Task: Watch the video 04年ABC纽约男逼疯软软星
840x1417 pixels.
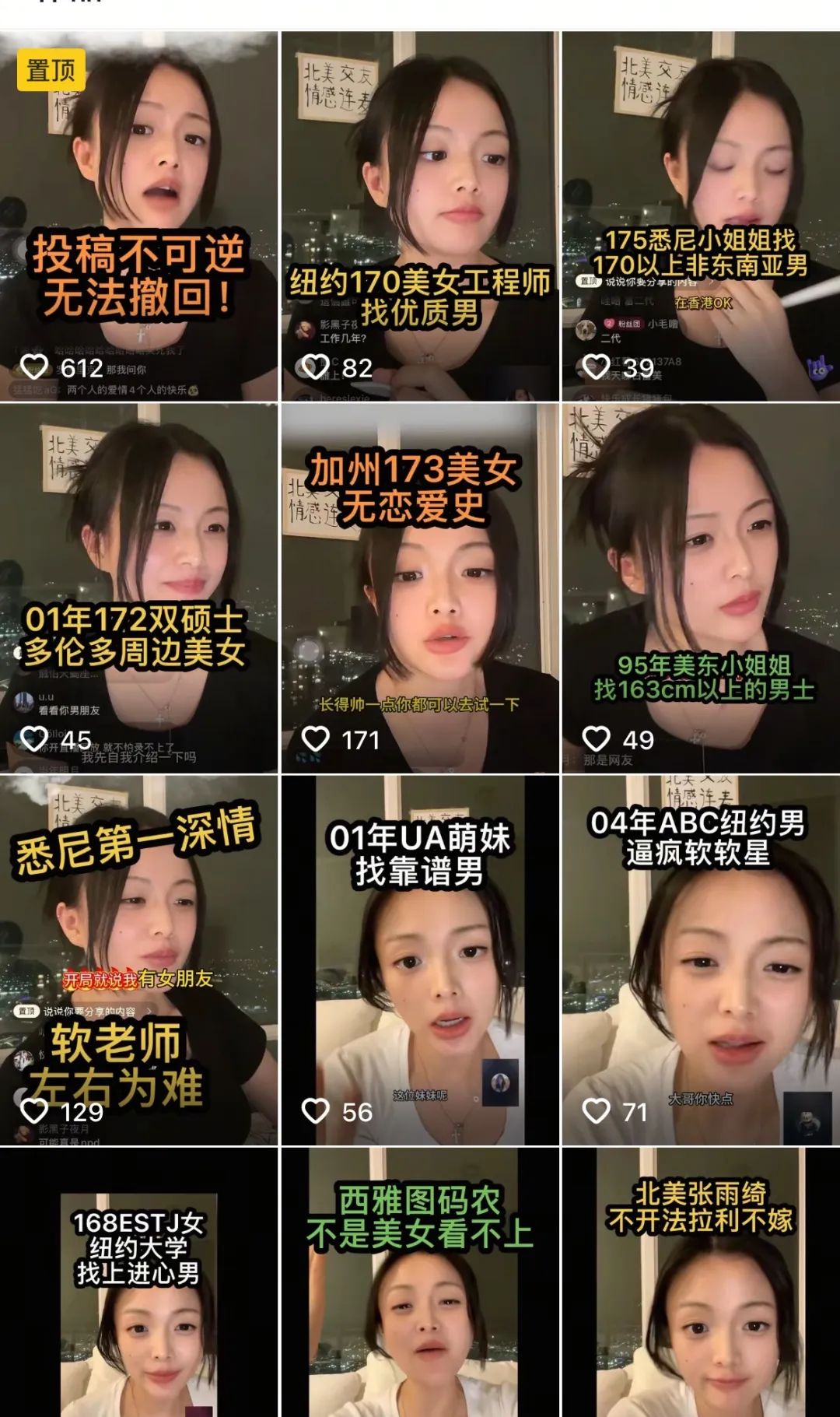Action: click(x=701, y=960)
